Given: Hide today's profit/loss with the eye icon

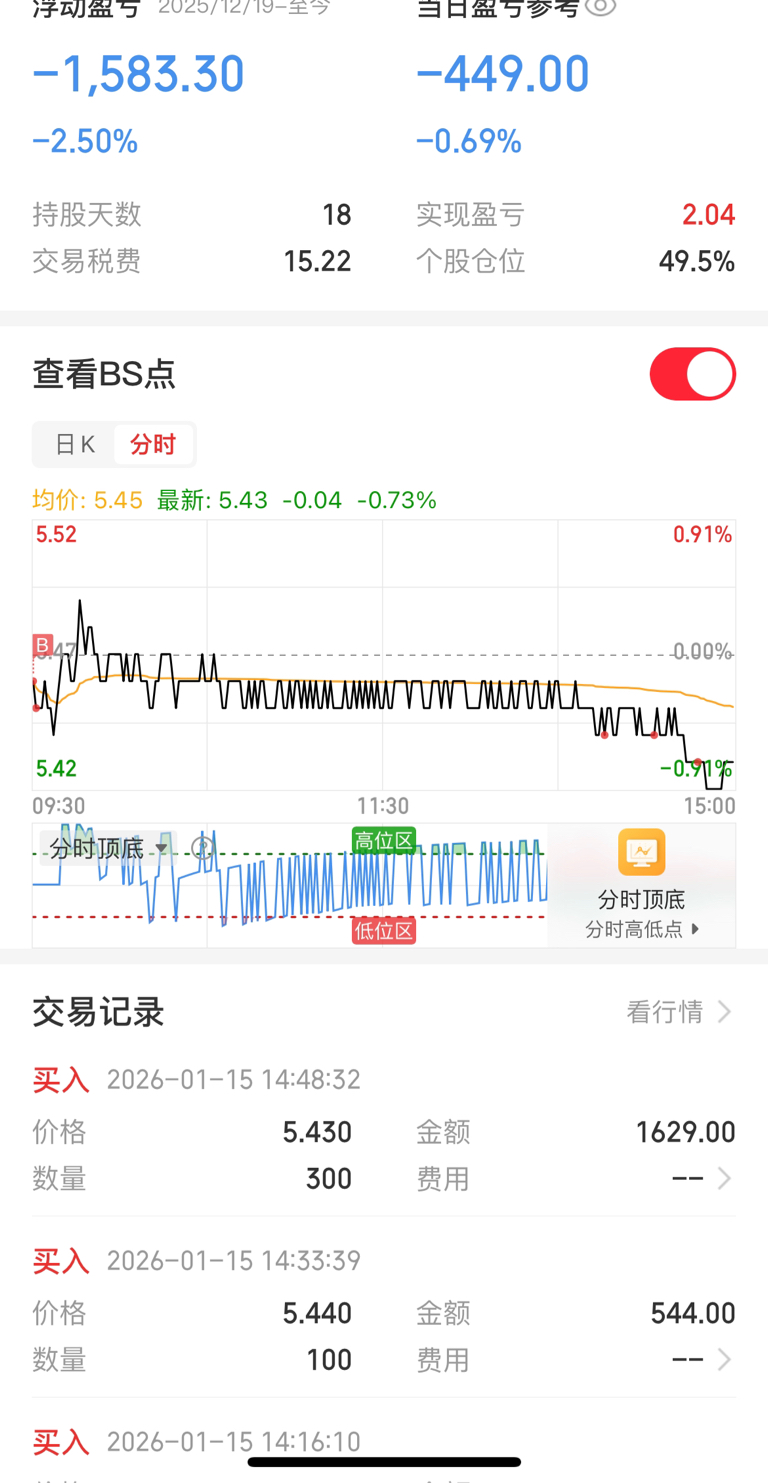Looking at the screenshot, I should (600, 8).
